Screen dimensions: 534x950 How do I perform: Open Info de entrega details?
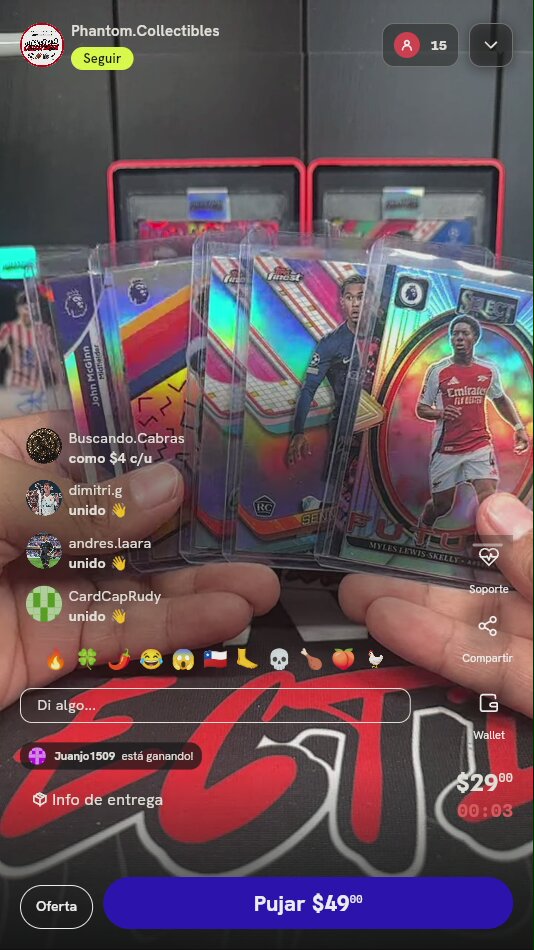point(98,800)
